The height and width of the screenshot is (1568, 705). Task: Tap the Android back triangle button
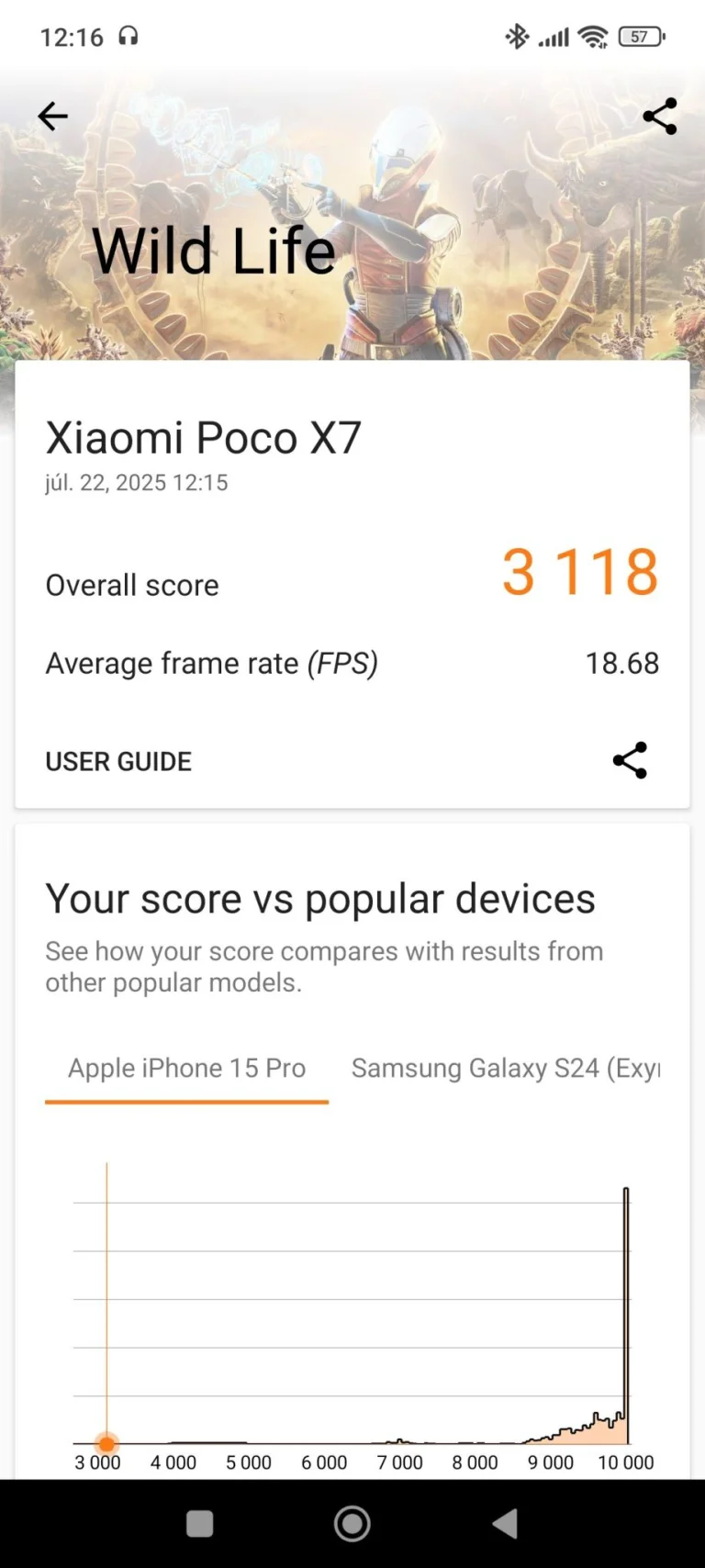coord(504,1521)
